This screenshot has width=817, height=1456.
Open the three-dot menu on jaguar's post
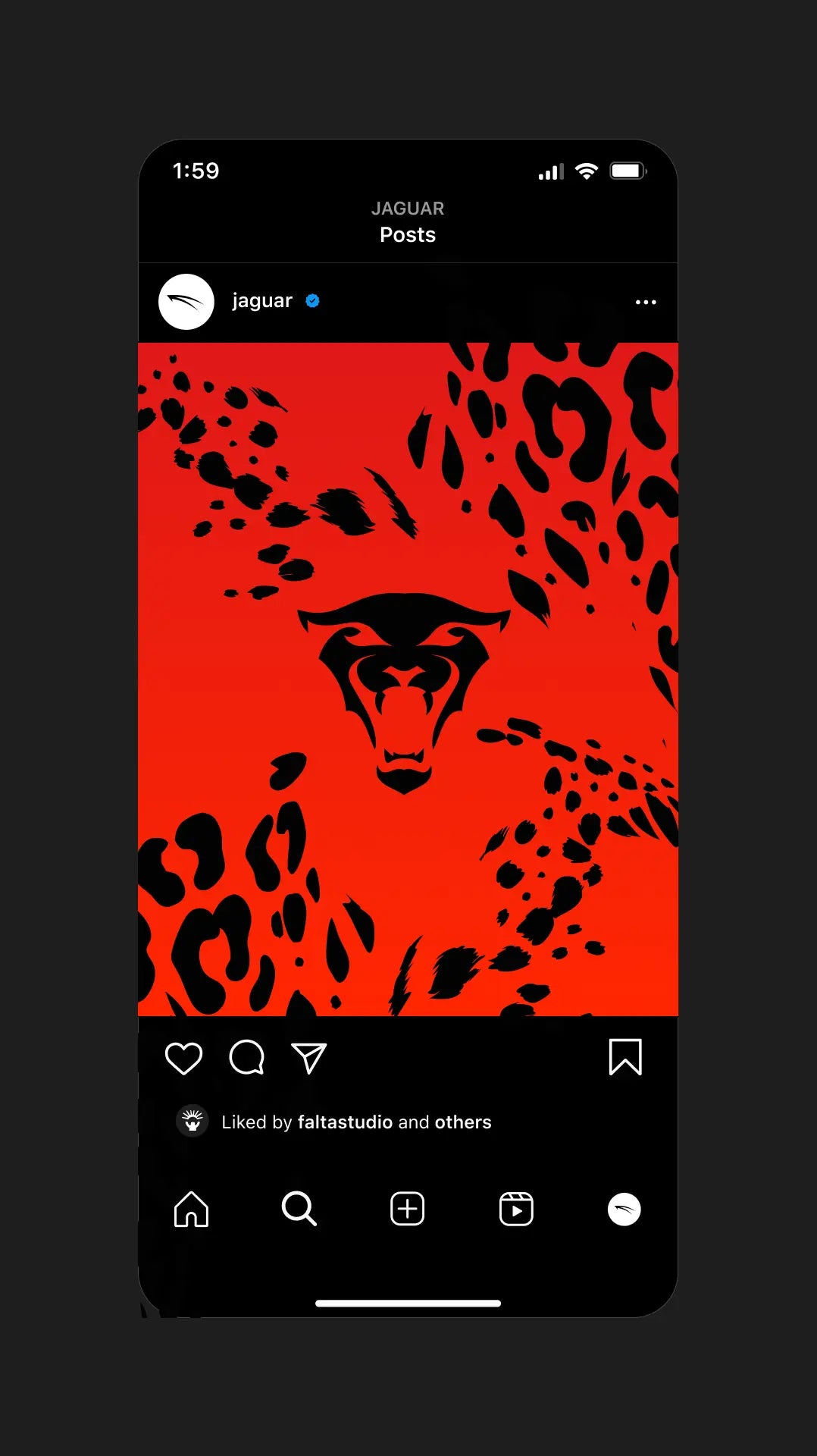tap(645, 302)
